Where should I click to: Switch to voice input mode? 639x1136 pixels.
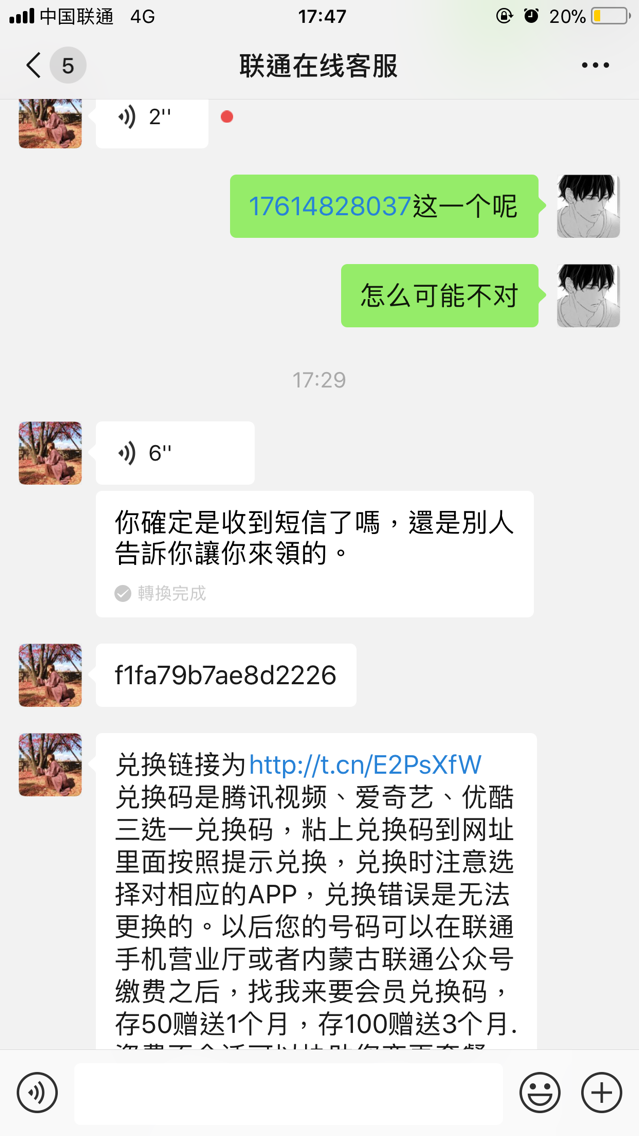(x=37, y=1093)
